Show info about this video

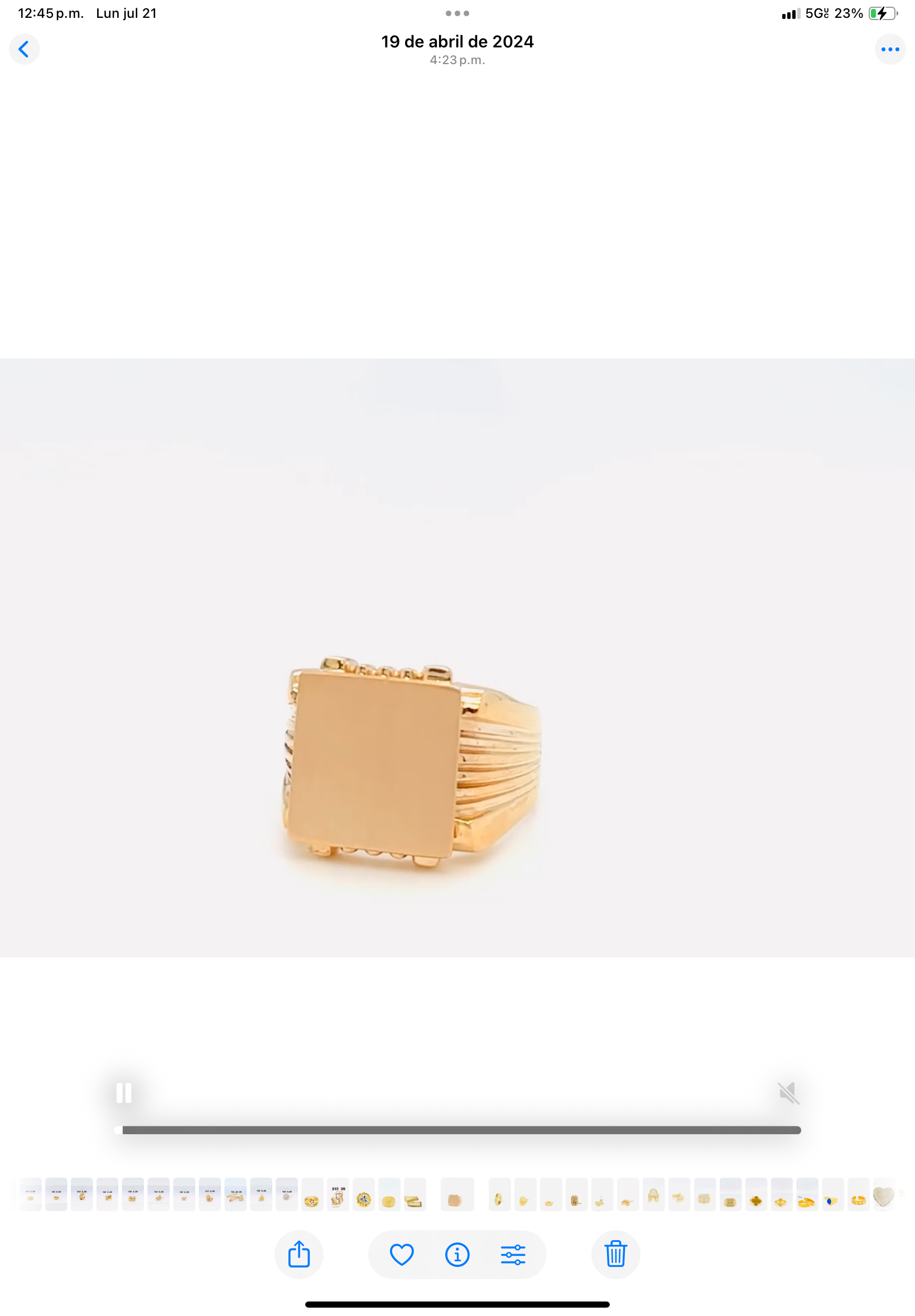pos(457,1255)
